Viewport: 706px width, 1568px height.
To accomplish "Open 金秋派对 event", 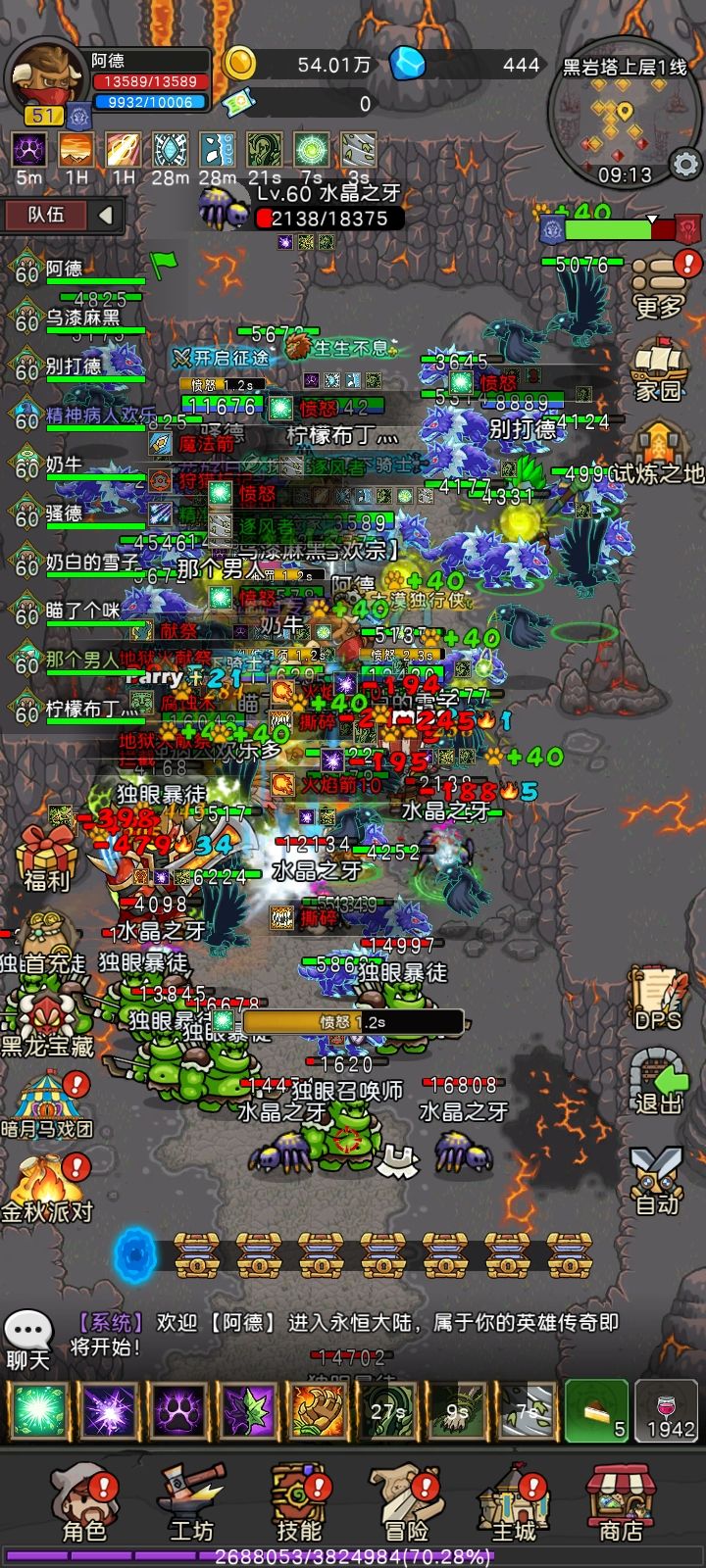I will click(46, 1188).
